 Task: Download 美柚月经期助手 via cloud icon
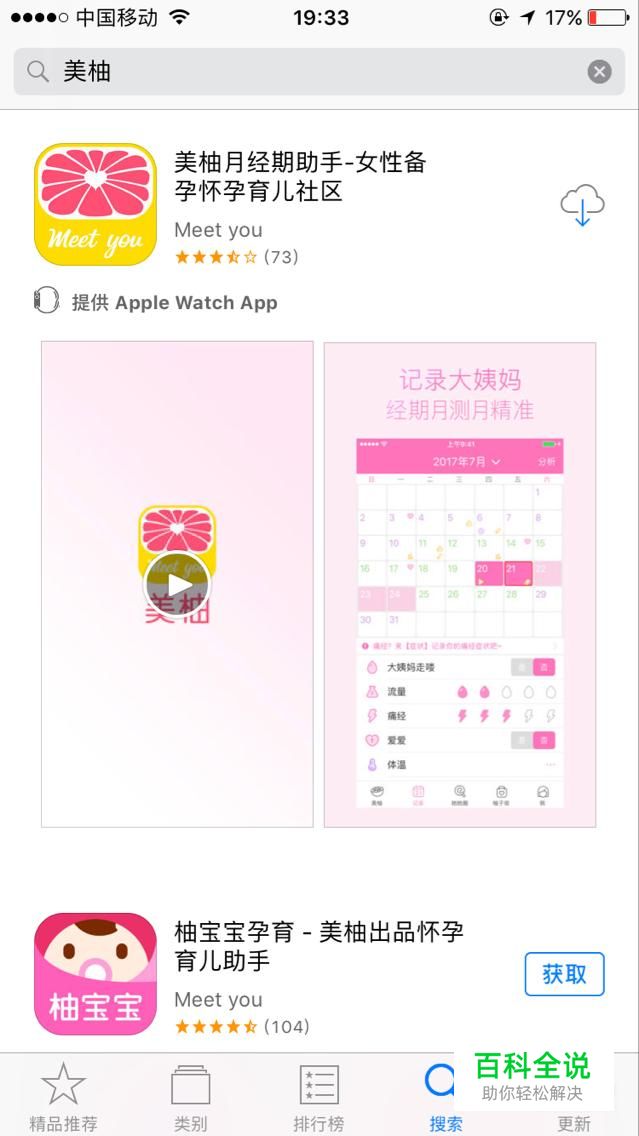[x=582, y=205]
